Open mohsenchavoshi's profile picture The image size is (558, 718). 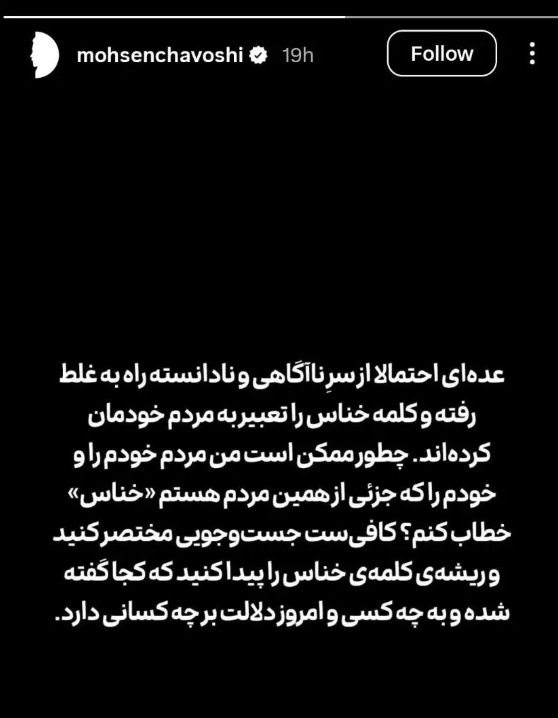coord(44,55)
